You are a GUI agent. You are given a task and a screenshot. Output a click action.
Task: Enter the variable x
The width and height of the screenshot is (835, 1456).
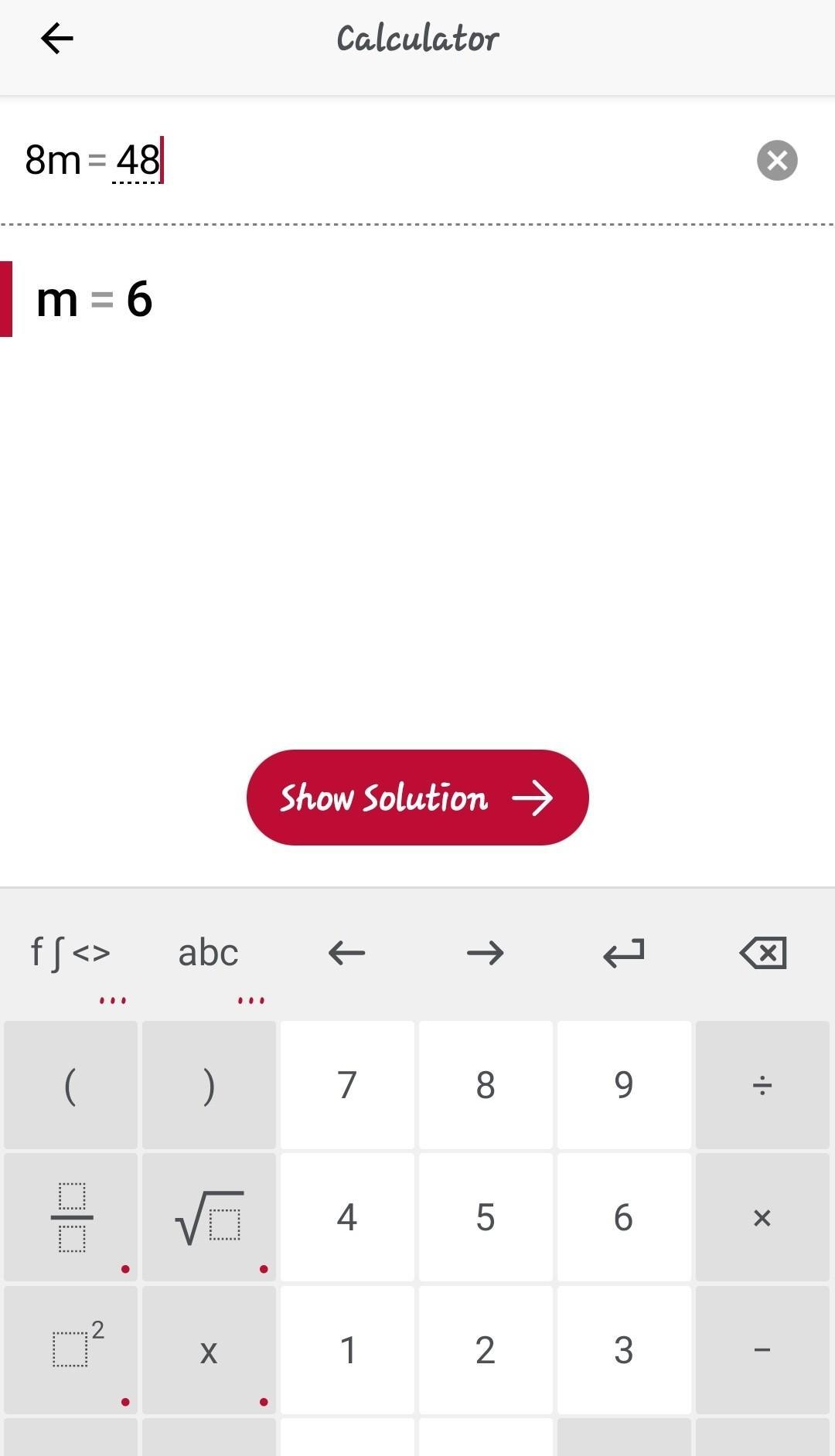[x=209, y=1350]
